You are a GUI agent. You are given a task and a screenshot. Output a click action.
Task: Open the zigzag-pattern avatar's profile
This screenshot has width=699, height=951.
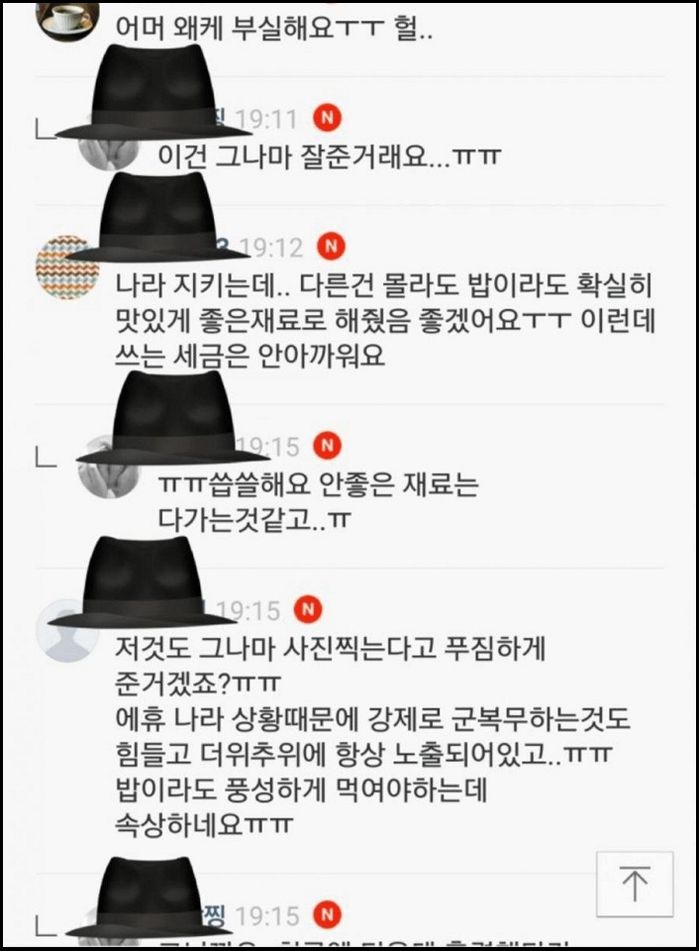pos(67,269)
